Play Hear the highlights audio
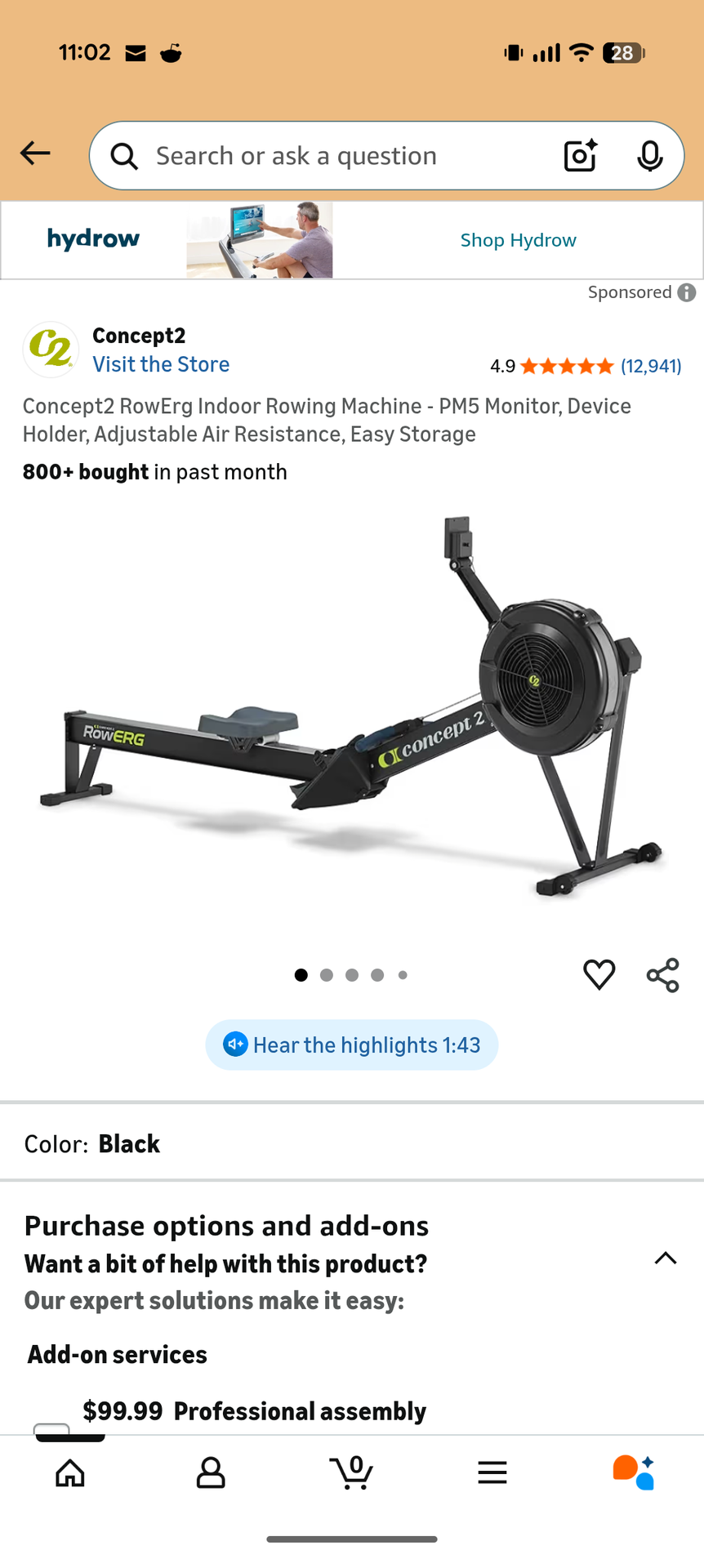The image size is (704, 1568). [x=351, y=1045]
